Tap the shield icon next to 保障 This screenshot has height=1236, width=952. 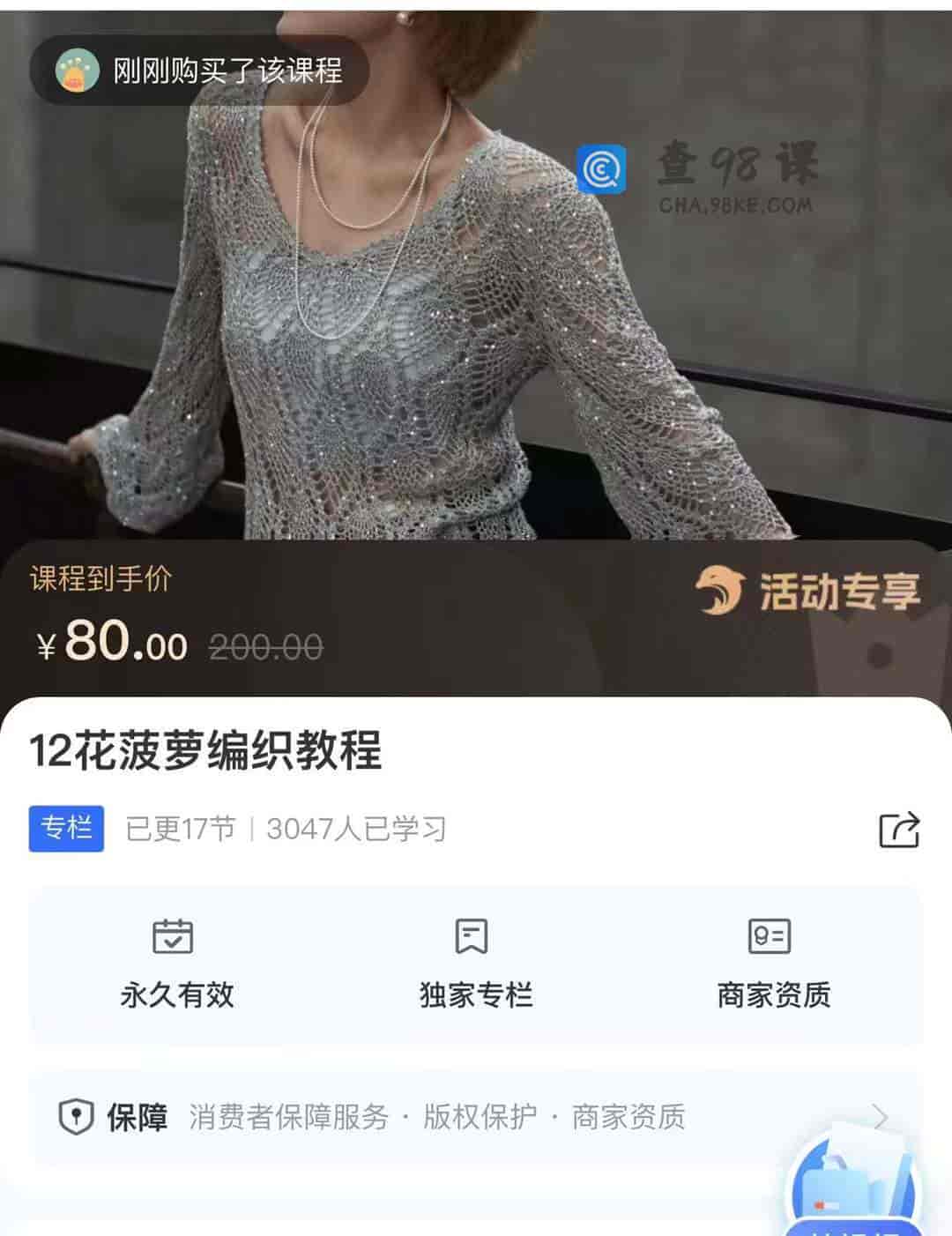tap(76, 1116)
